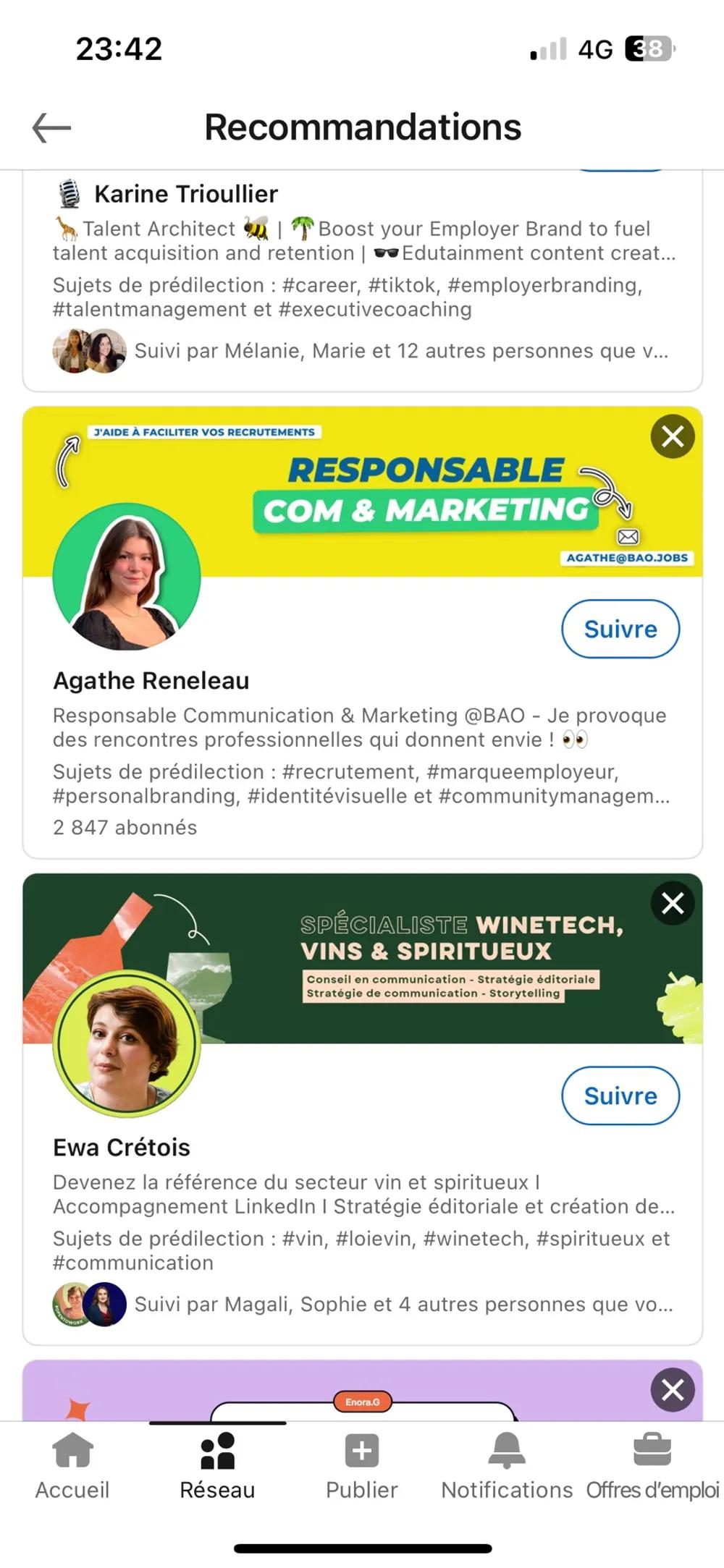This screenshot has height=1568, width=724.
Task: Go back from Recommandations
Action: click(x=51, y=128)
